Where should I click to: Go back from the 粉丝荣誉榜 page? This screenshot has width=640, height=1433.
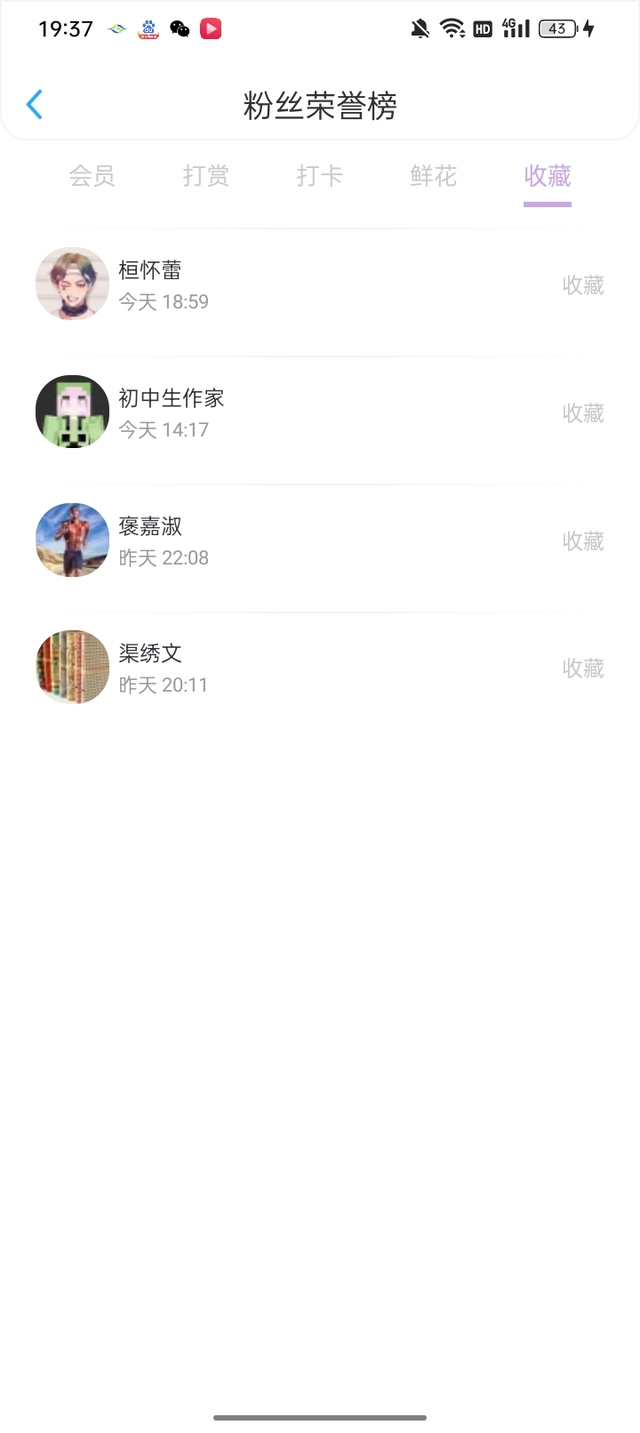34,105
